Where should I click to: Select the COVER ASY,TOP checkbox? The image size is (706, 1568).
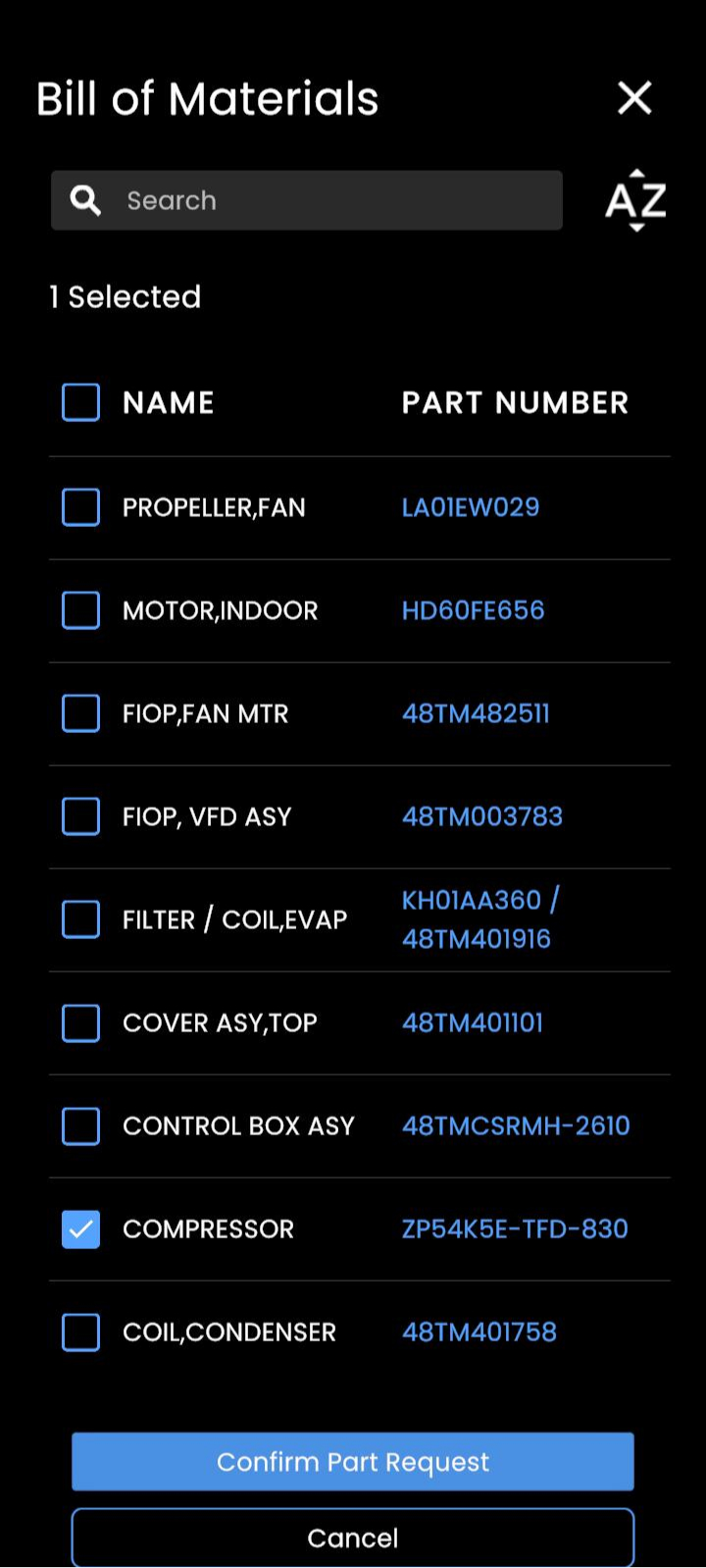[x=80, y=1022]
